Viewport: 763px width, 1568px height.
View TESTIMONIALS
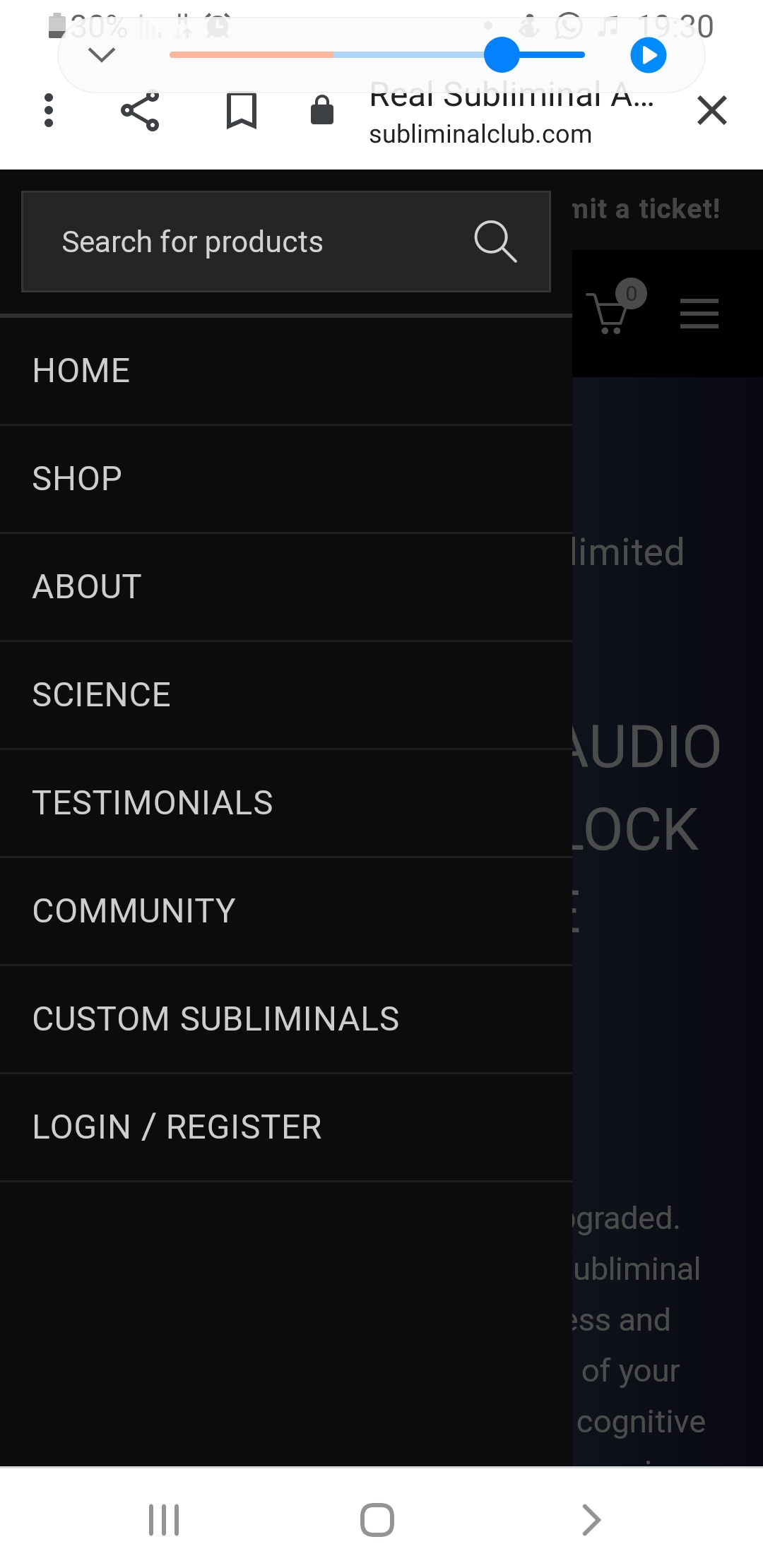click(286, 803)
